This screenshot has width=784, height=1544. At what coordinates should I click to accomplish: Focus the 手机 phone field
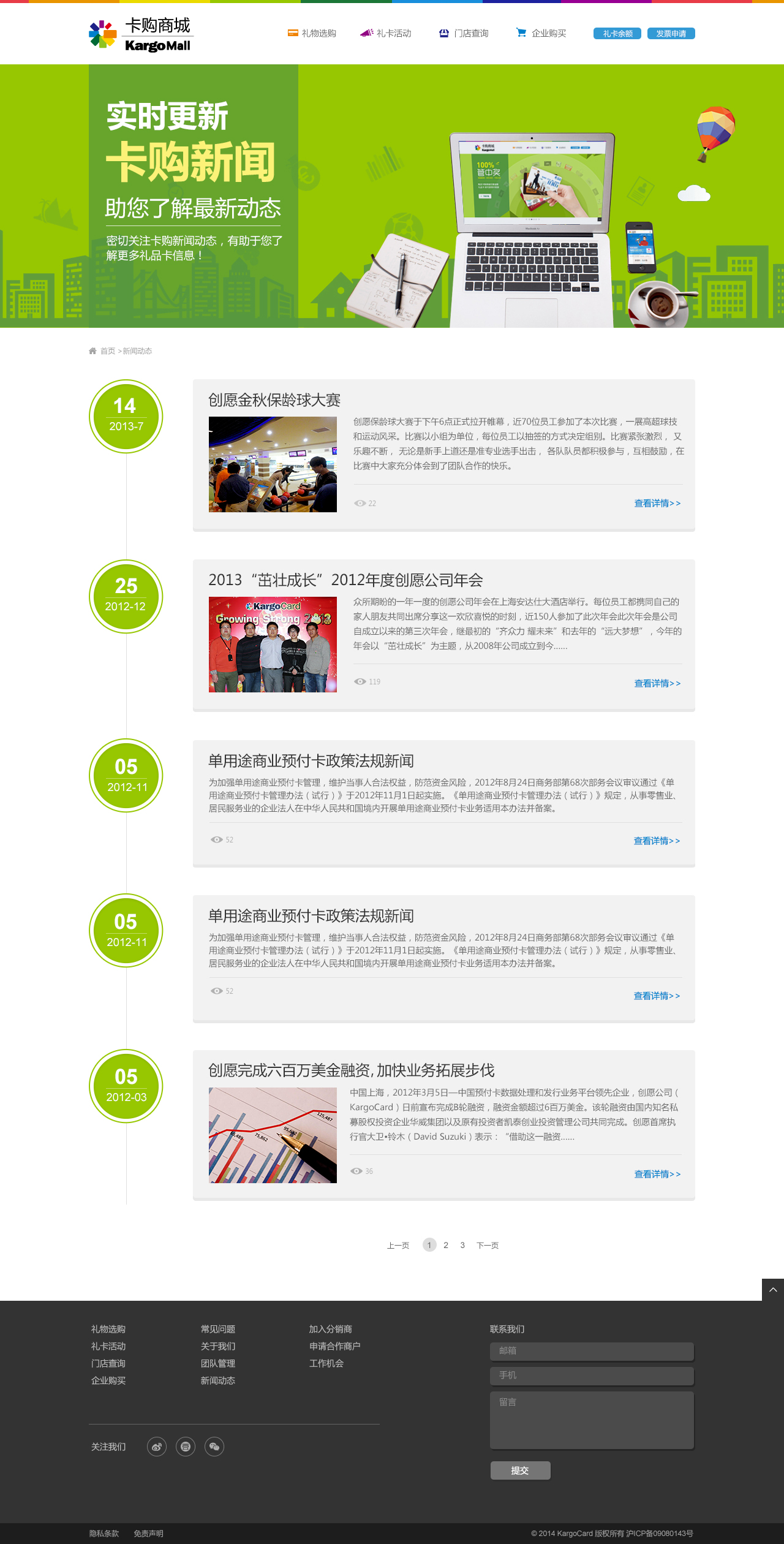tap(592, 1376)
